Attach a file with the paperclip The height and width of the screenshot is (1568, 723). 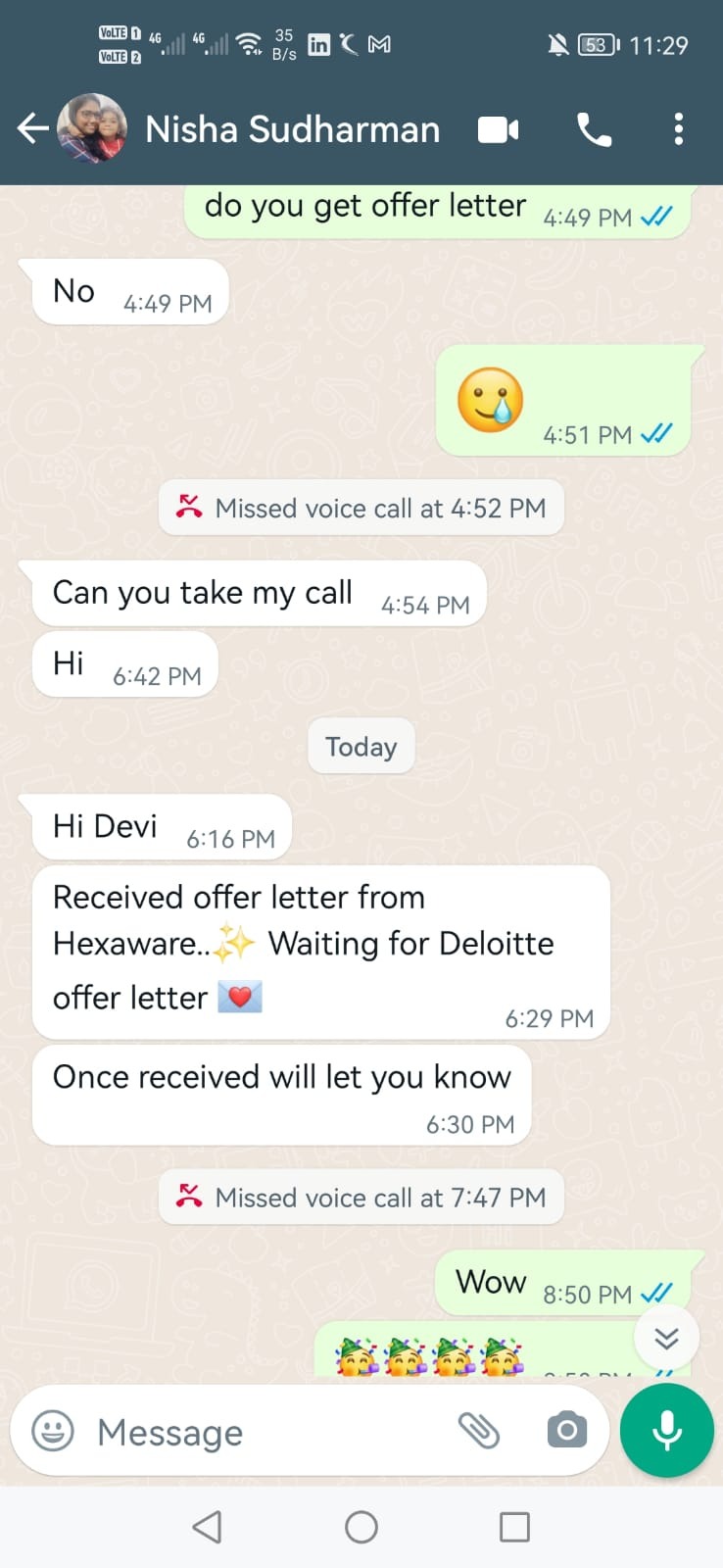(479, 1431)
